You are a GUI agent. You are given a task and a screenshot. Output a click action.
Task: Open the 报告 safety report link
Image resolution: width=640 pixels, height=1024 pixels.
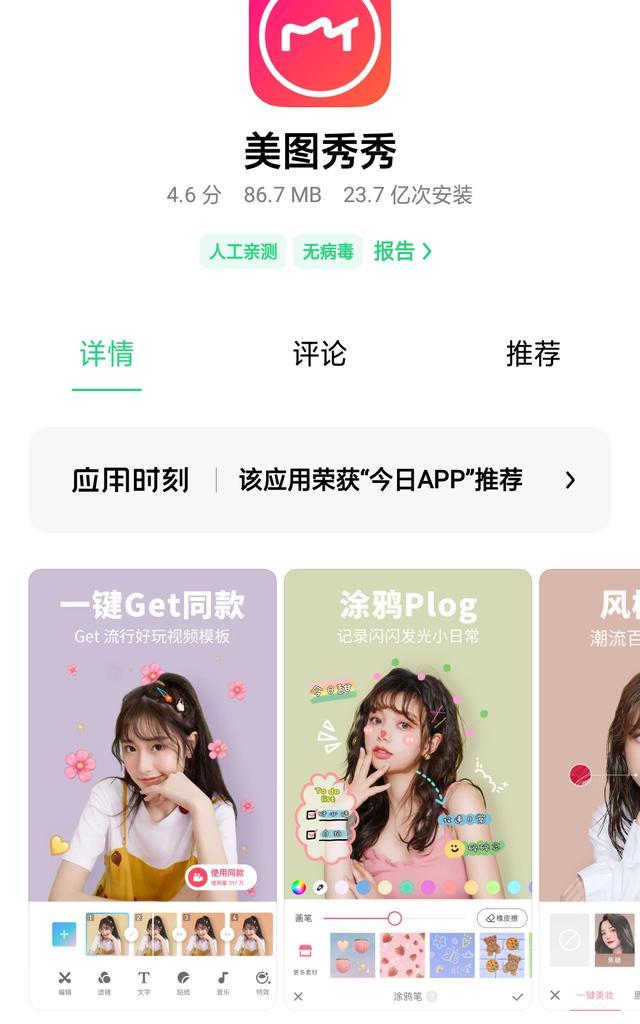(402, 252)
